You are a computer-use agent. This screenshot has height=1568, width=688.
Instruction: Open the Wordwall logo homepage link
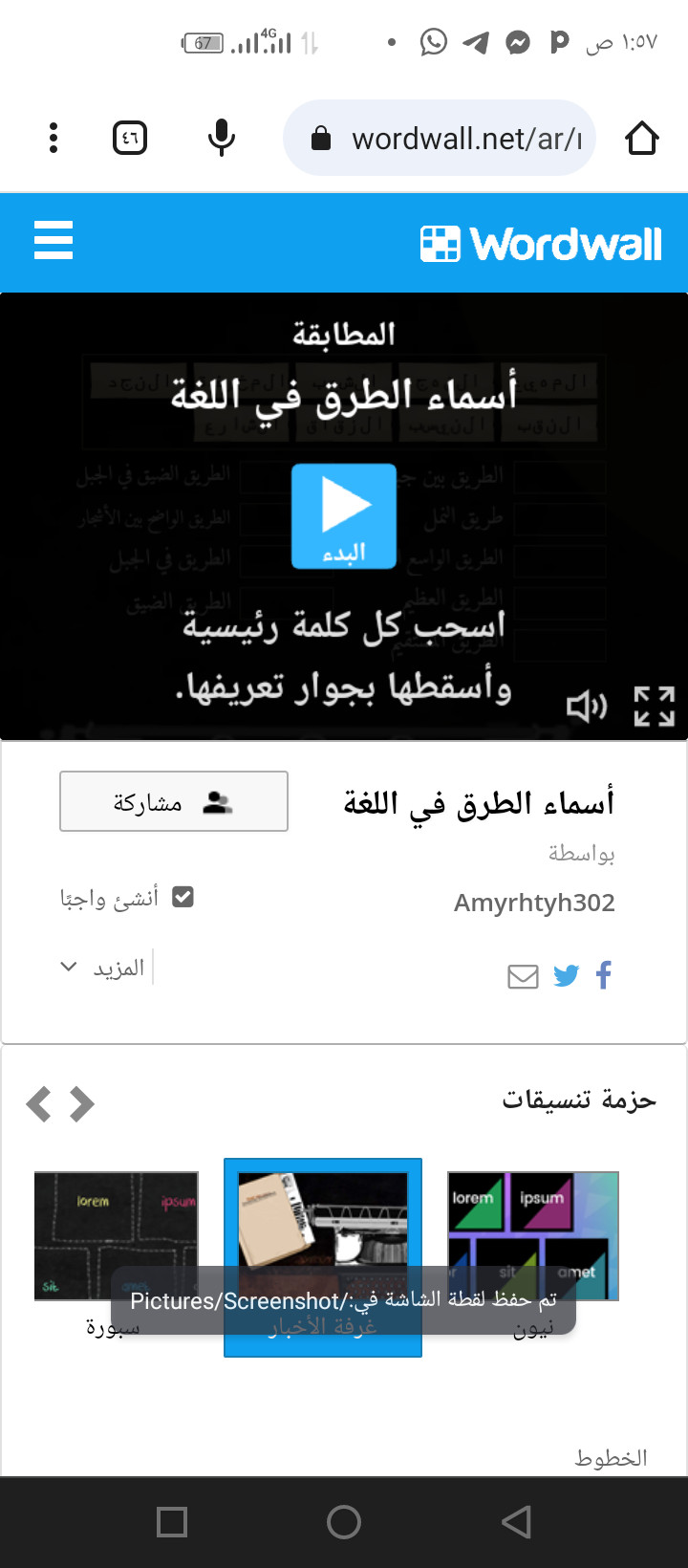pos(541,244)
